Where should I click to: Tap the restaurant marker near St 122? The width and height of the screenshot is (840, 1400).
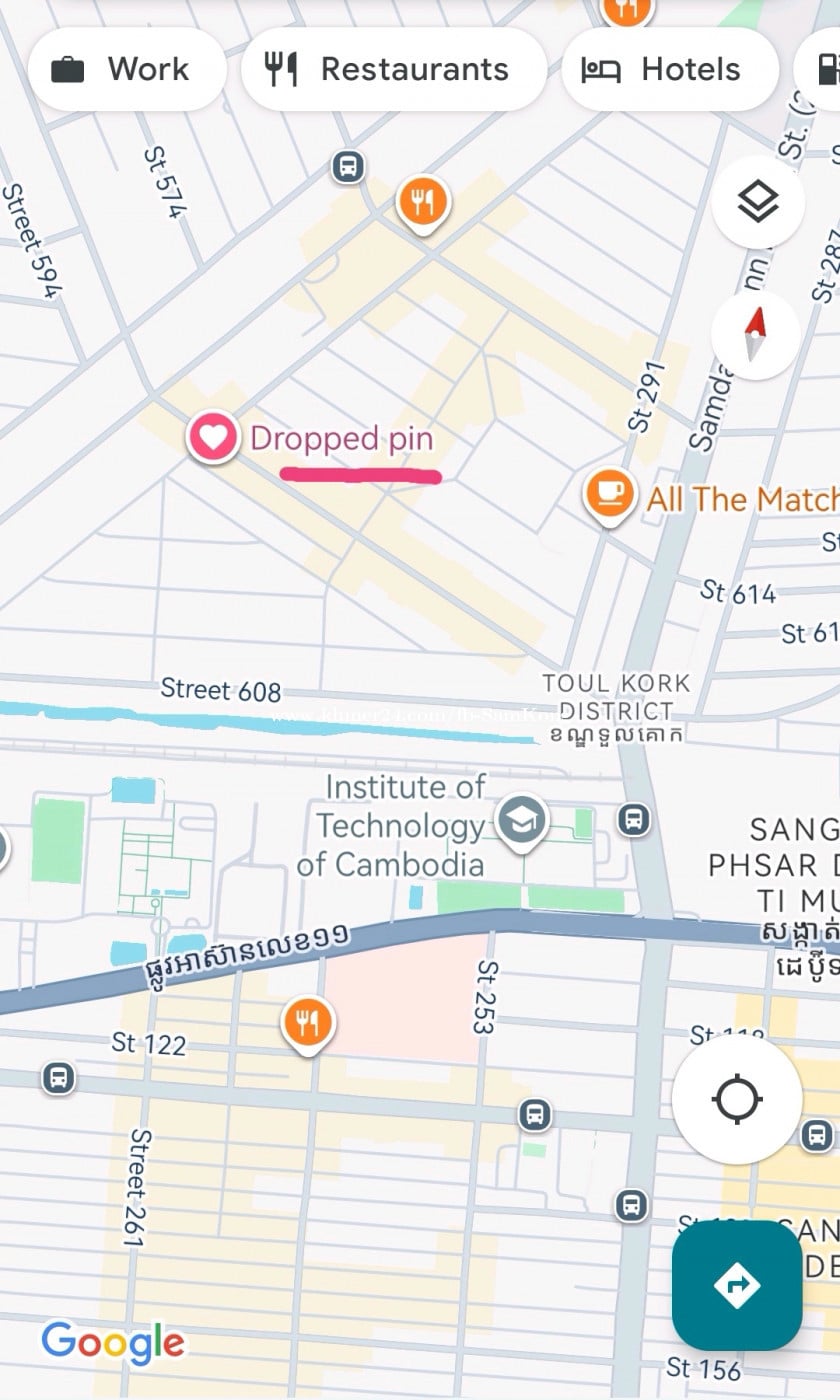pyautogui.click(x=308, y=1022)
